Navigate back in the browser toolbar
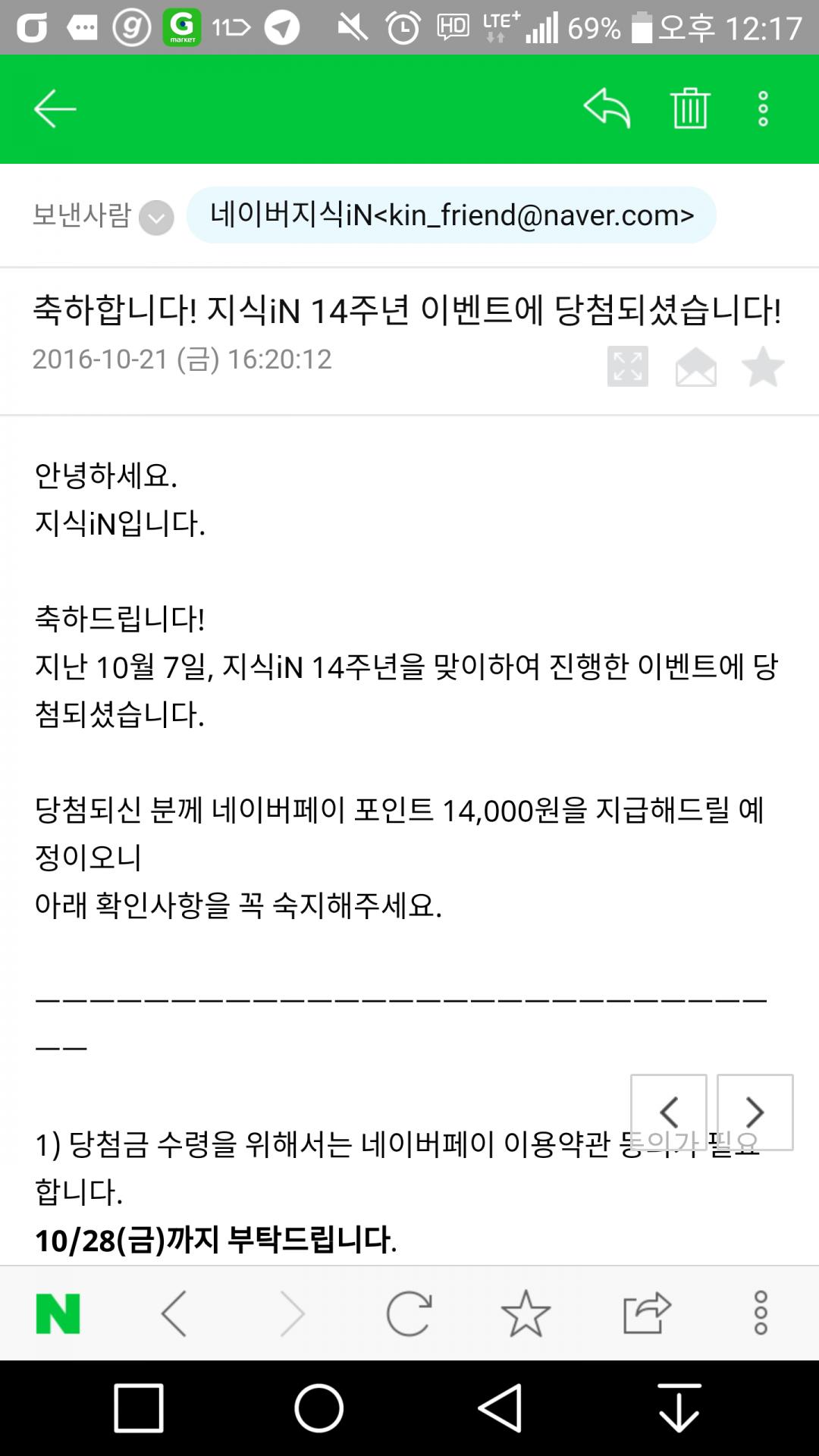The width and height of the screenshot is (819, 1456). 174,1313
